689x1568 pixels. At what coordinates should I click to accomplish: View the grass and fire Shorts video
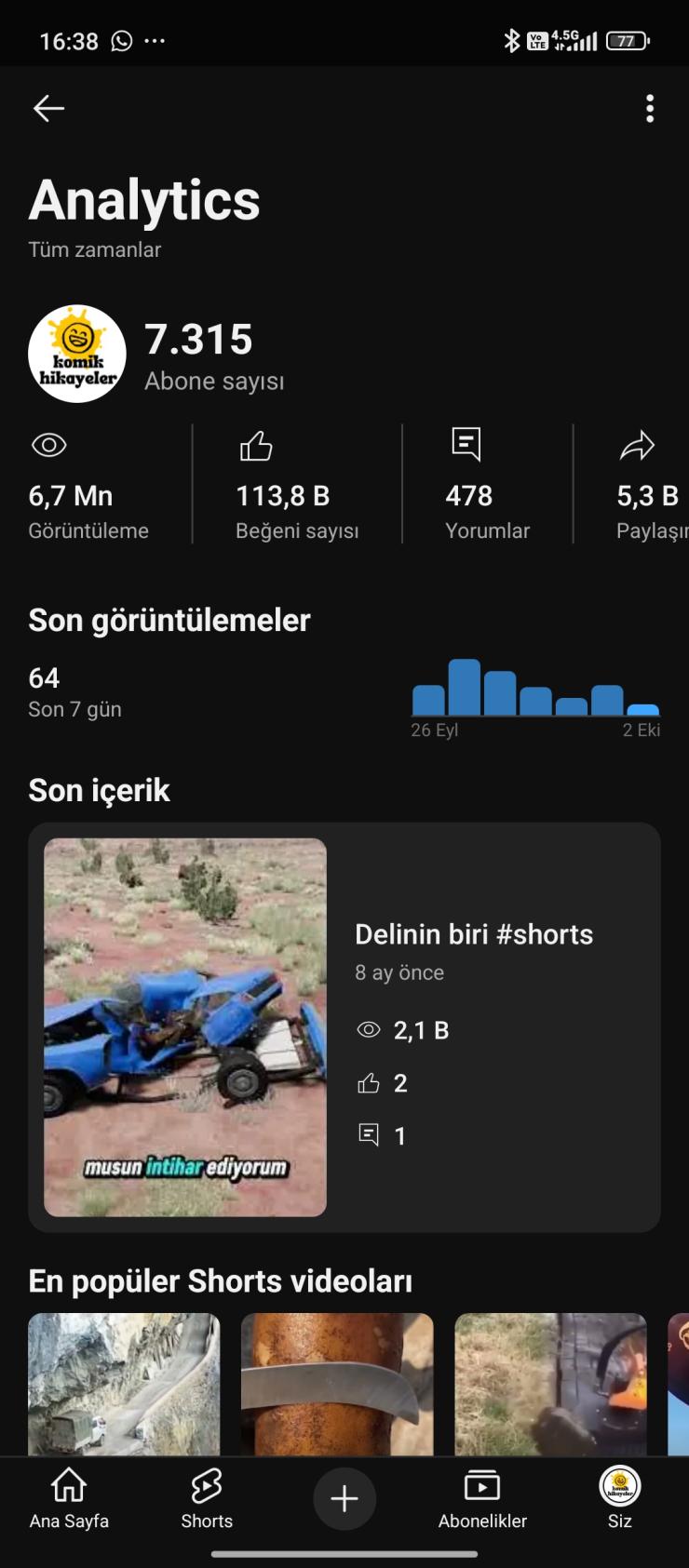pos(550,1384)
